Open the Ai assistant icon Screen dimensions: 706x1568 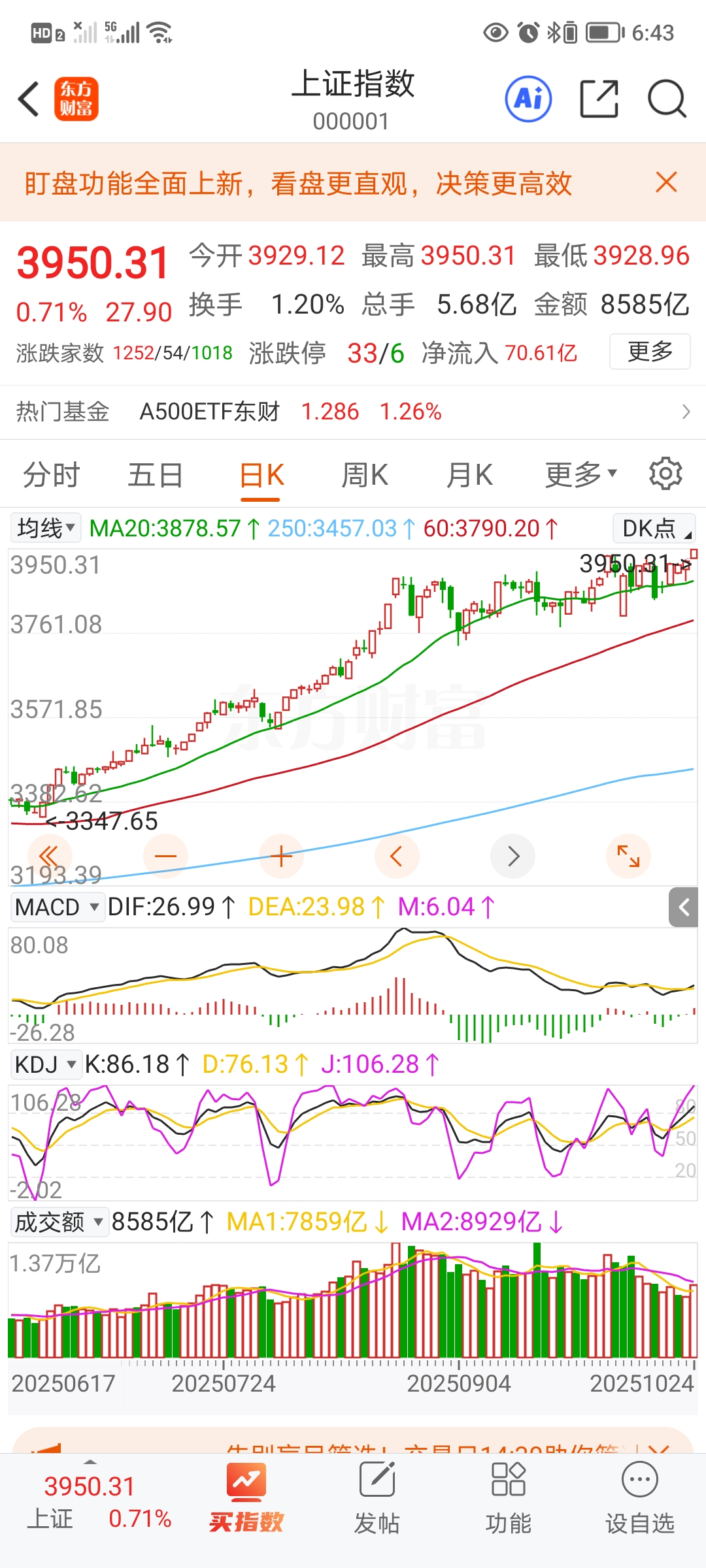[x=528, y=99]
